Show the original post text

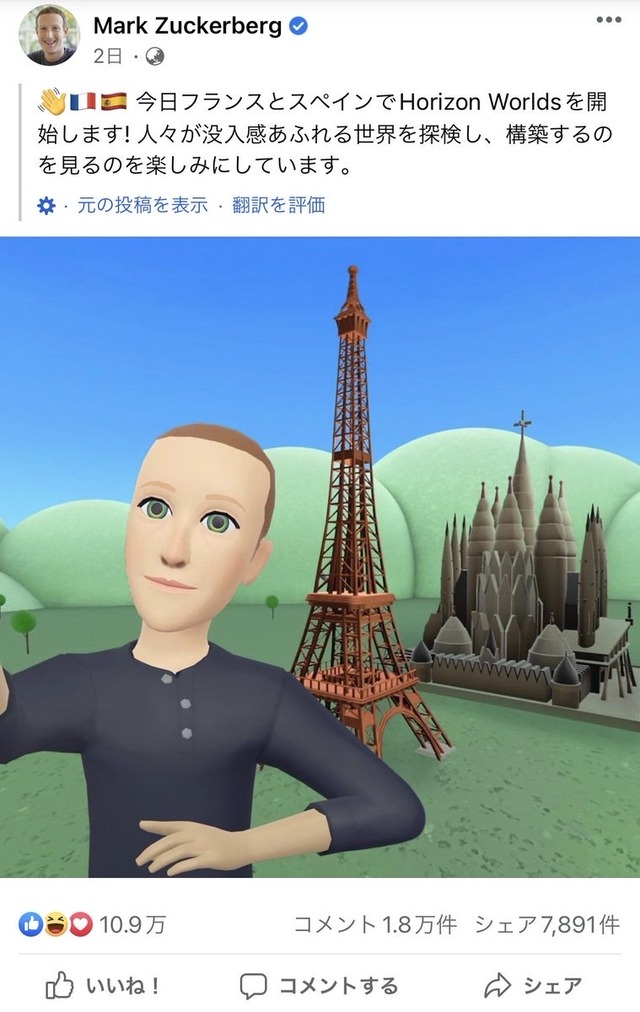pyautogui.click(x=141, y=205)
